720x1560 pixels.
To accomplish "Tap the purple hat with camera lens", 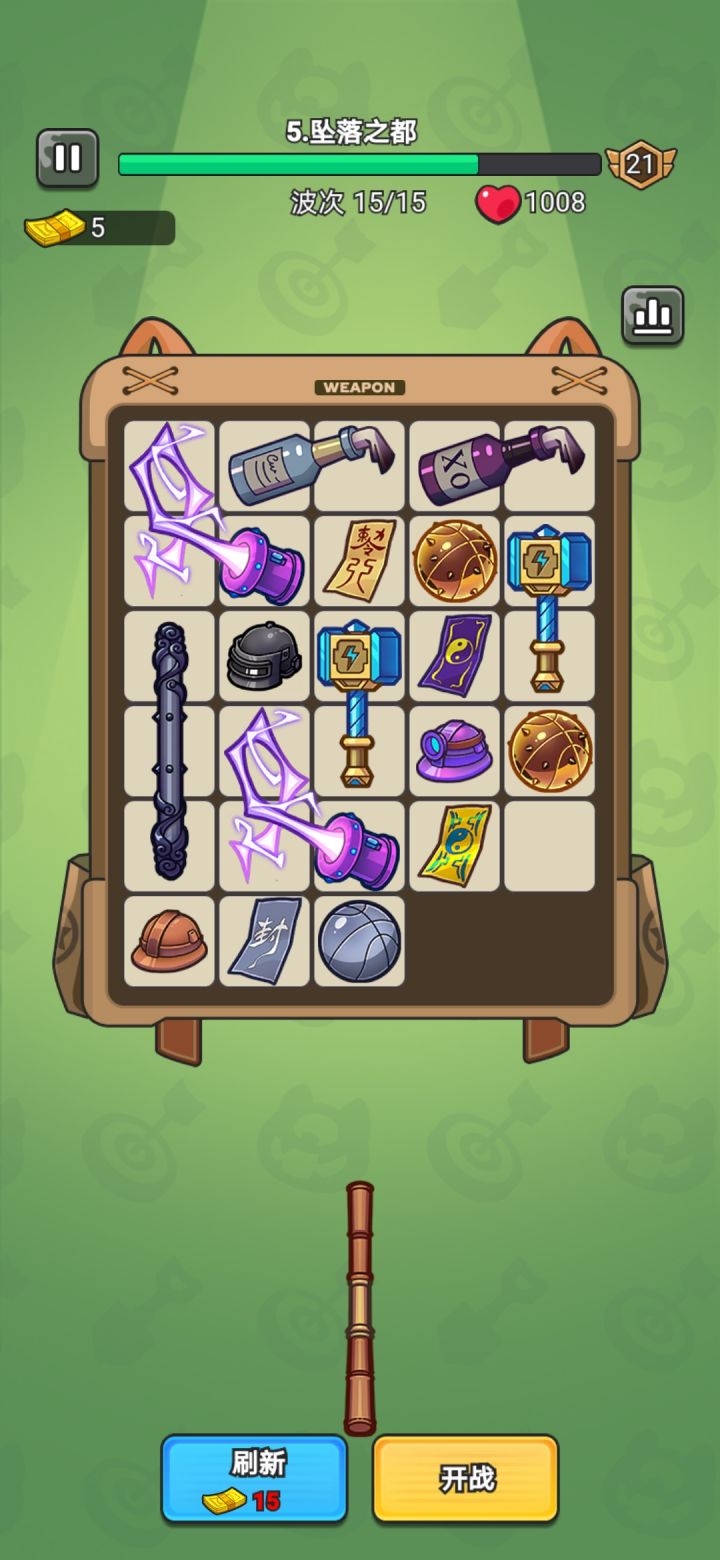I will (x=454, y=750).
